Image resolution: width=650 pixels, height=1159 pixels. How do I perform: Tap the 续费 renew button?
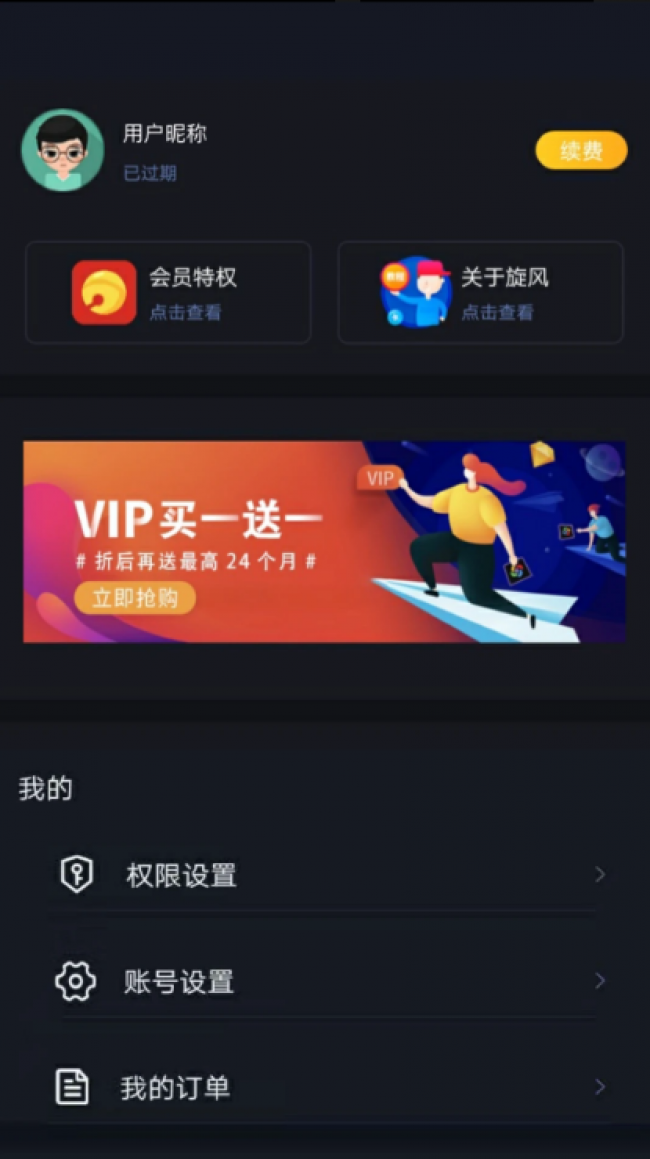tap(581, 151)
